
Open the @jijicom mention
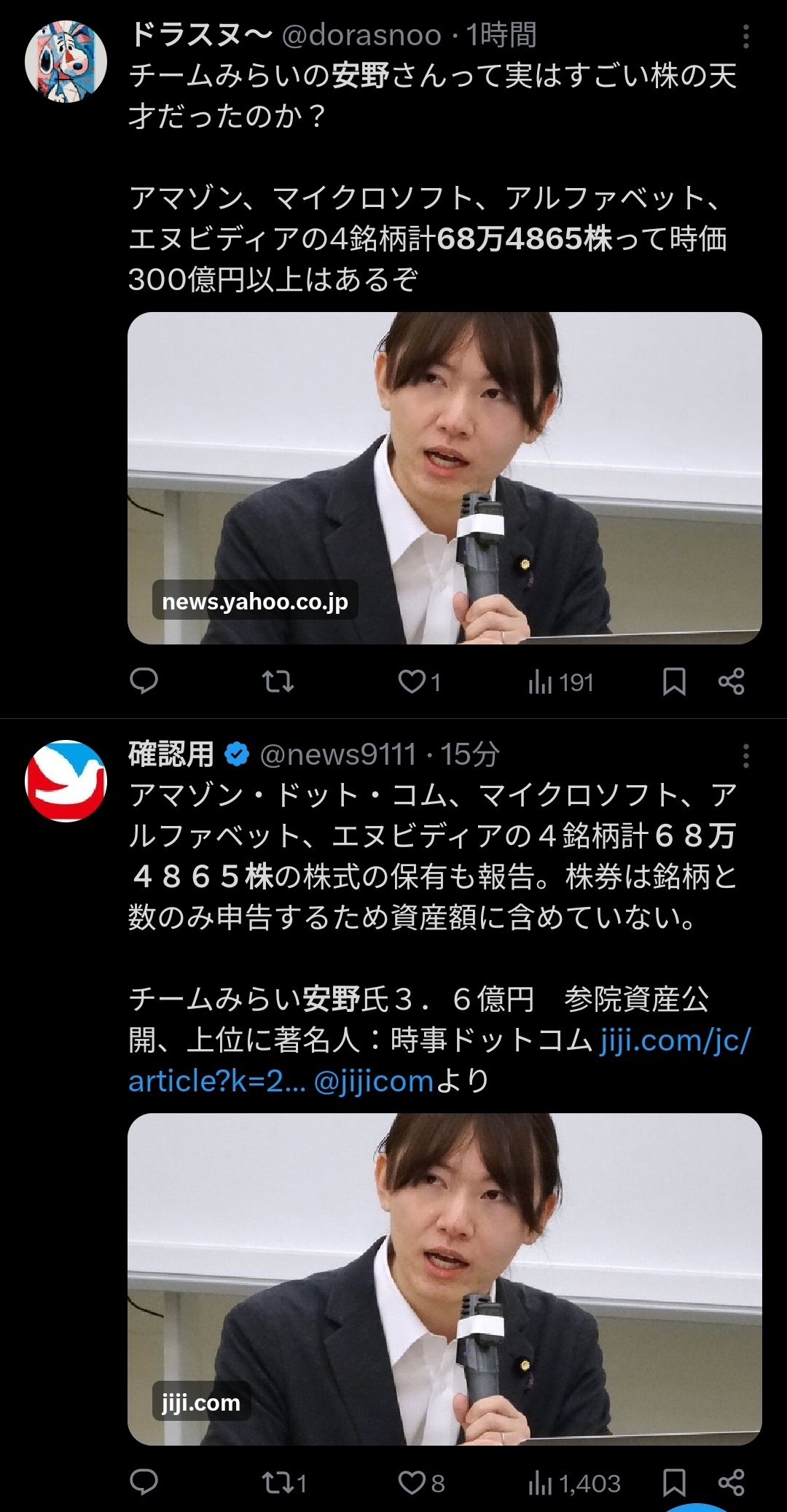pyautogui.click(x=373, y=1080)
